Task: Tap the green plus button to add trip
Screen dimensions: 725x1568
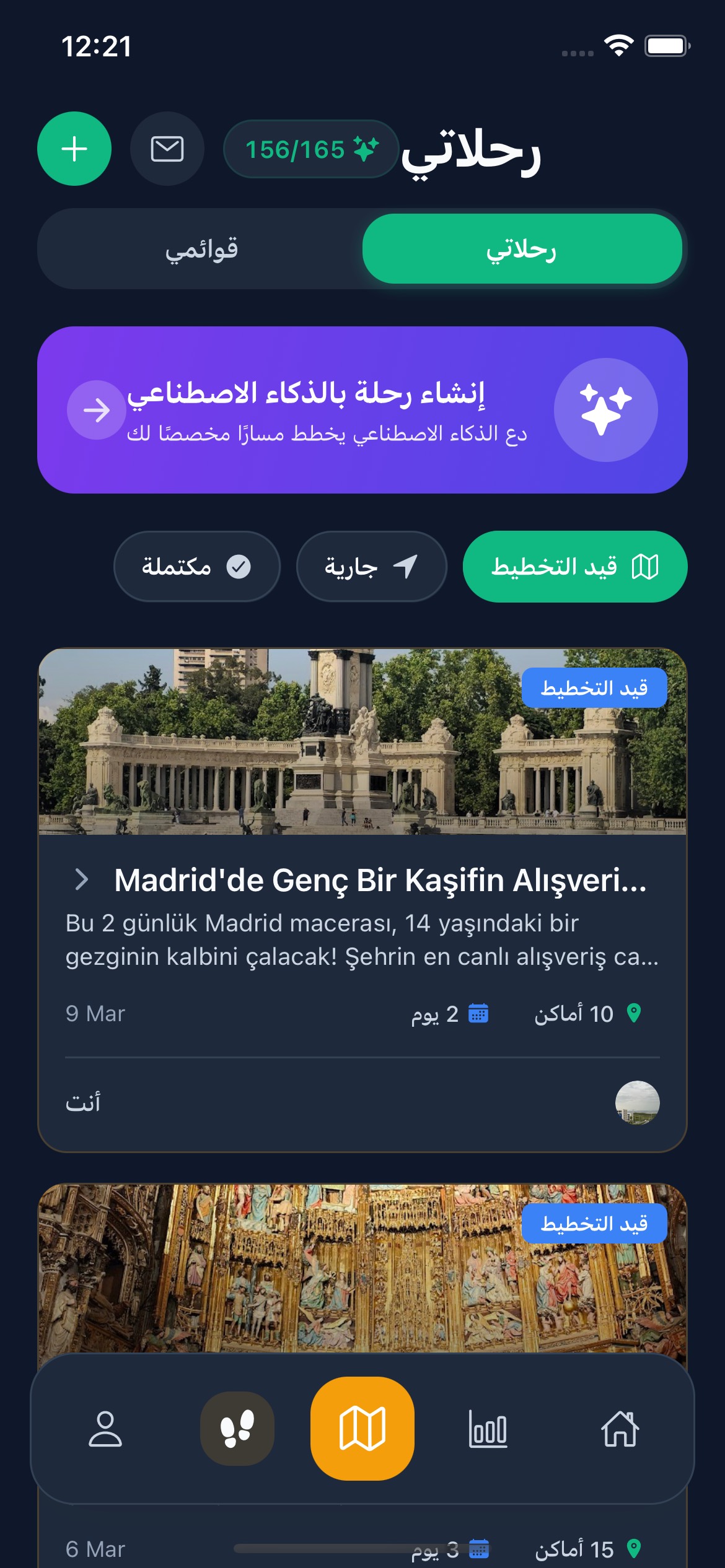Action: (74, 149)
